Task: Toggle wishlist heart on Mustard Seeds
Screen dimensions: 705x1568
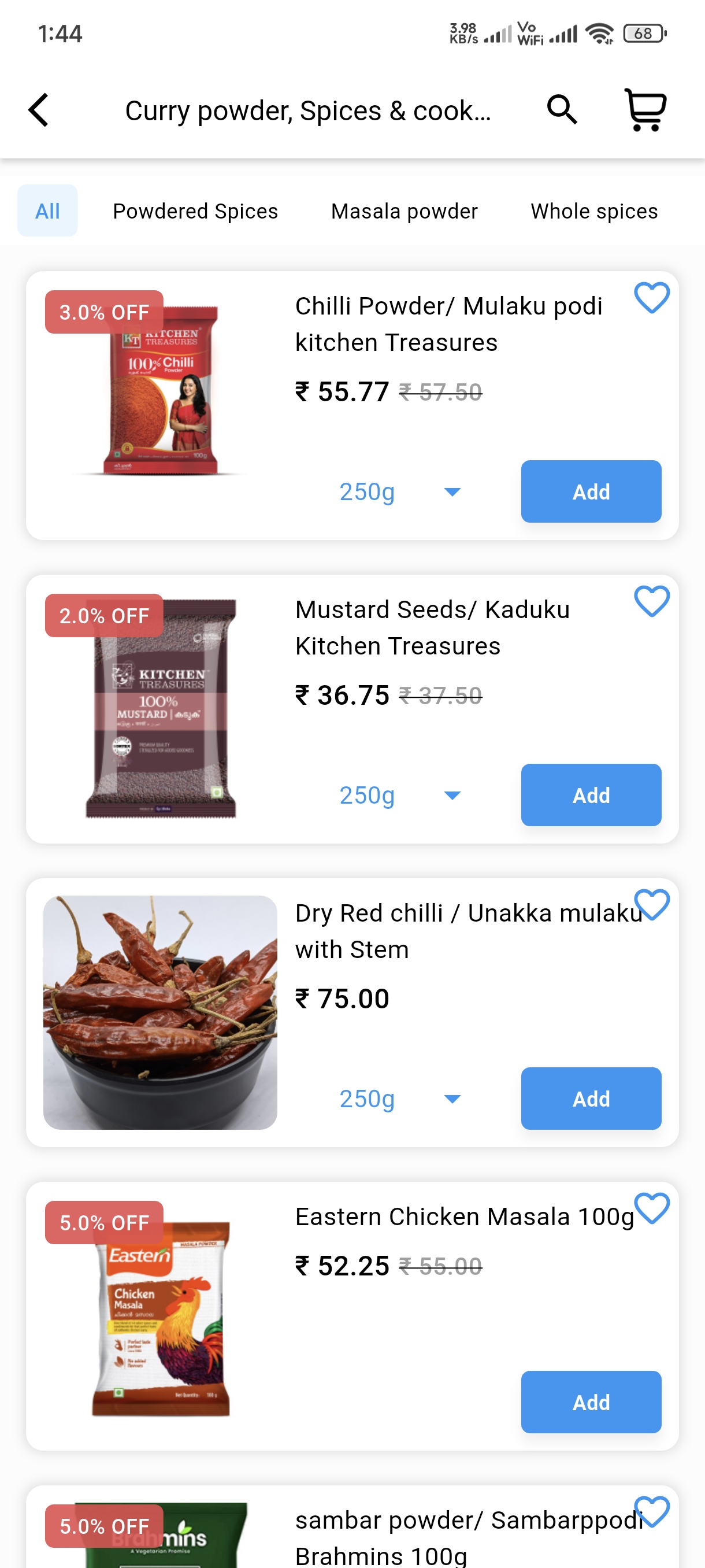Action: (x=651, y=602)
